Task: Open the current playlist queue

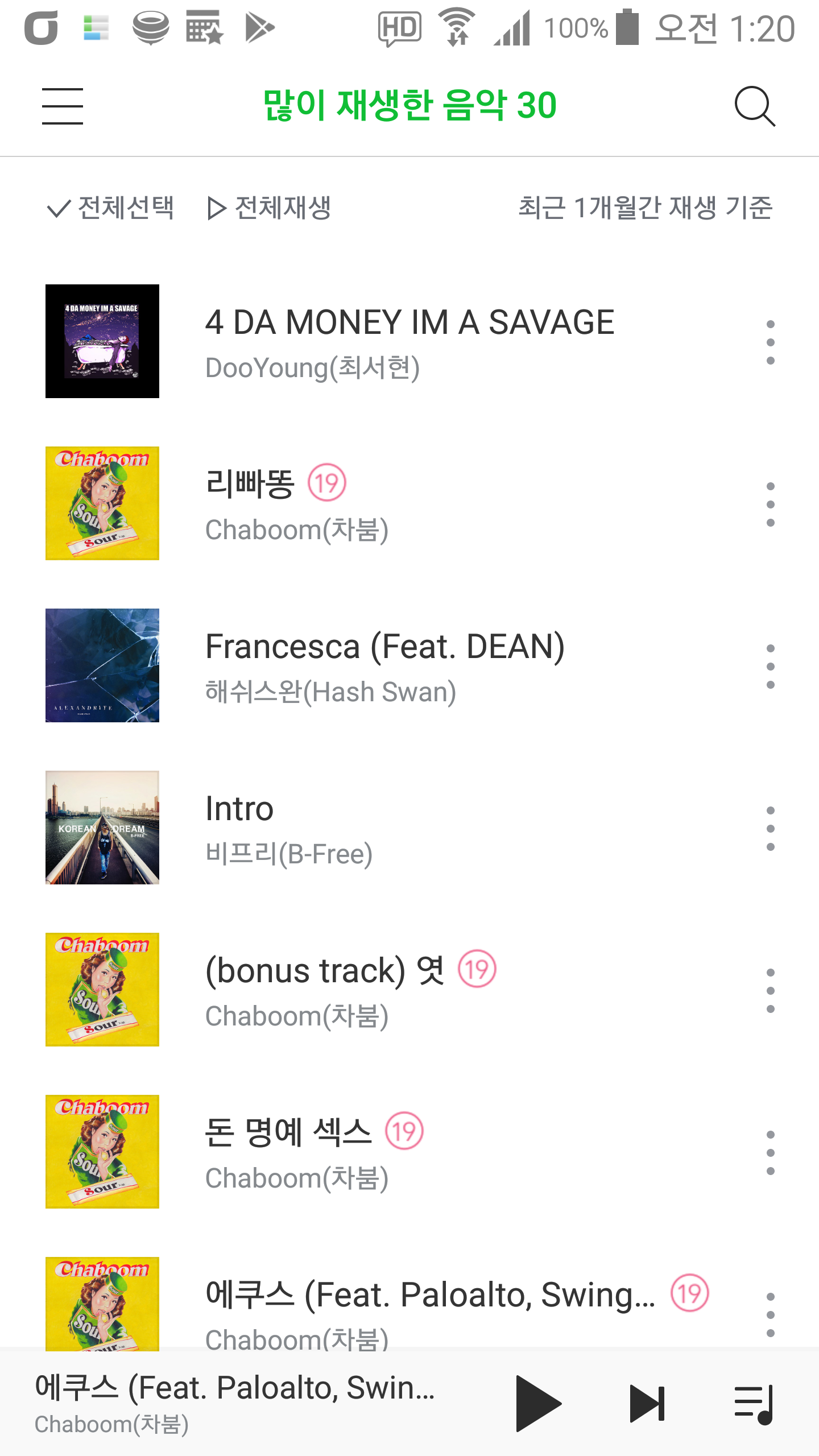Action: point(754,1403)
